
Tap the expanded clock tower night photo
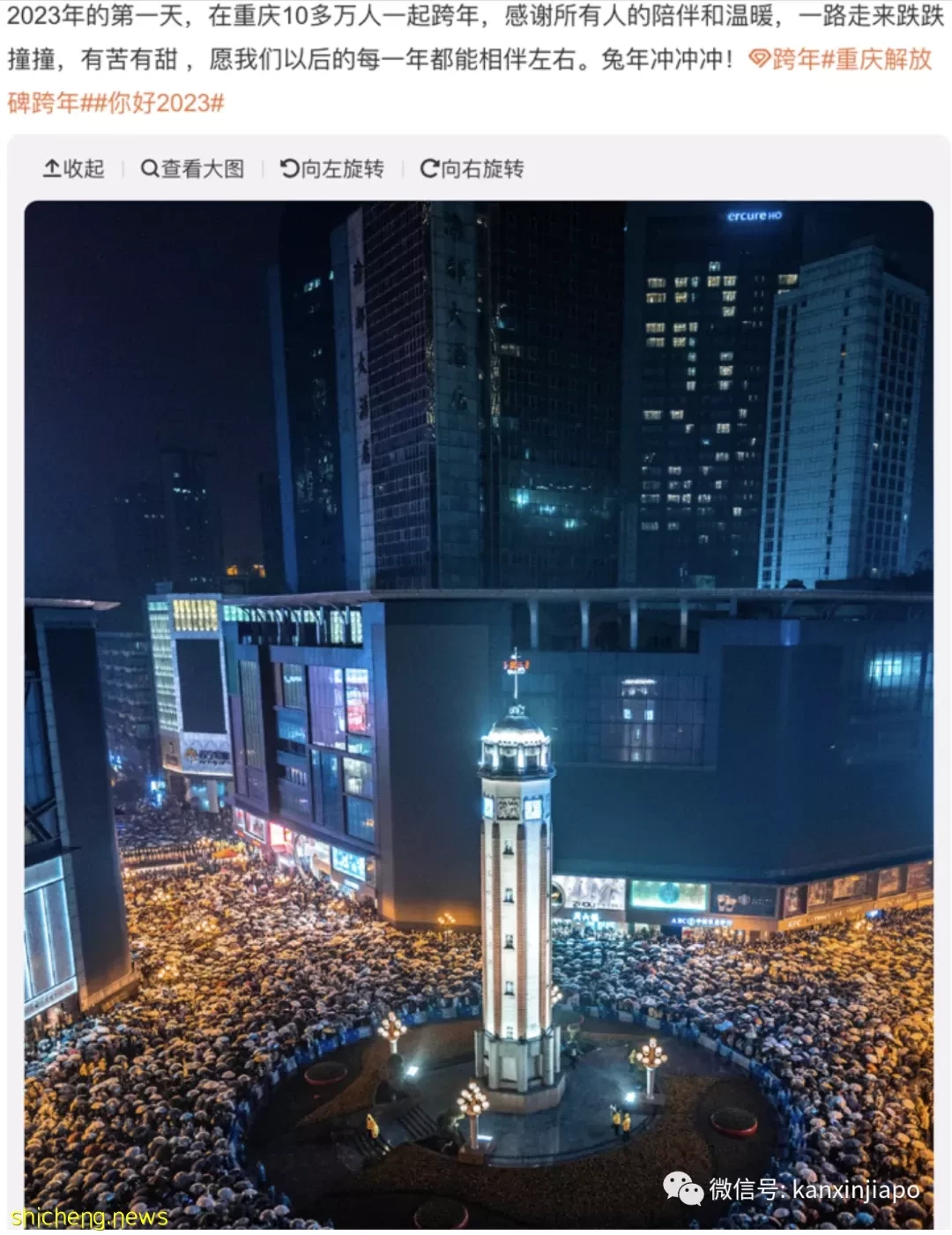click(x=479, y=714)
